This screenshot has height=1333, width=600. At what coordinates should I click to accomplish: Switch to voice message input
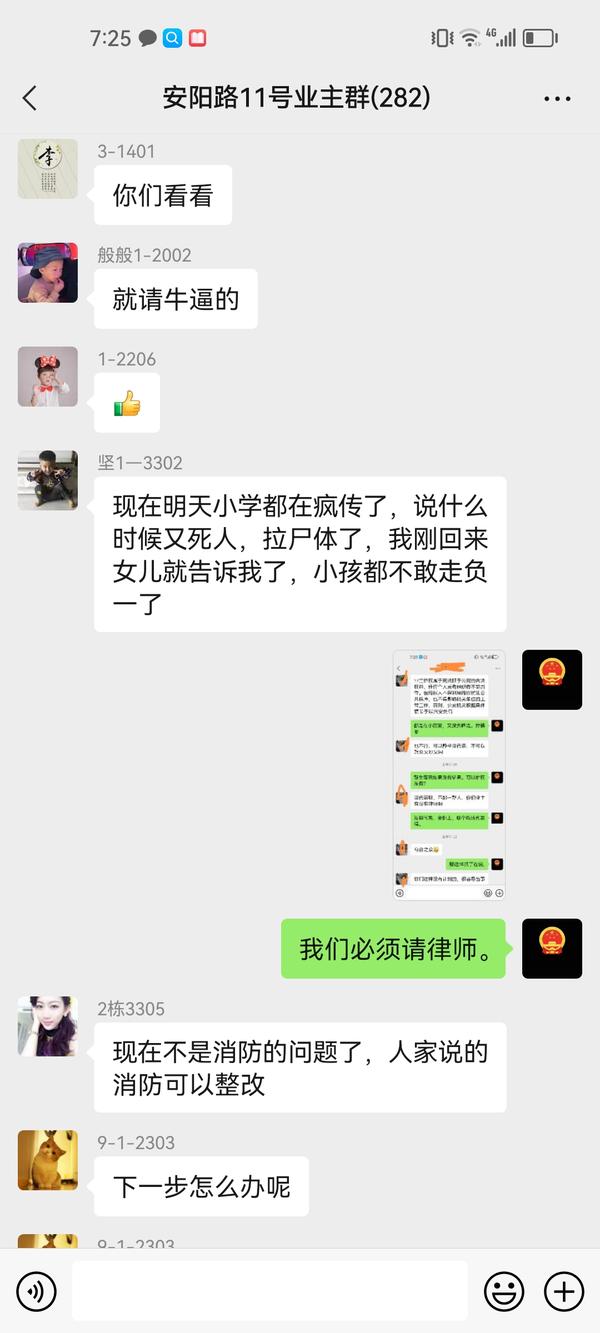37,1292
